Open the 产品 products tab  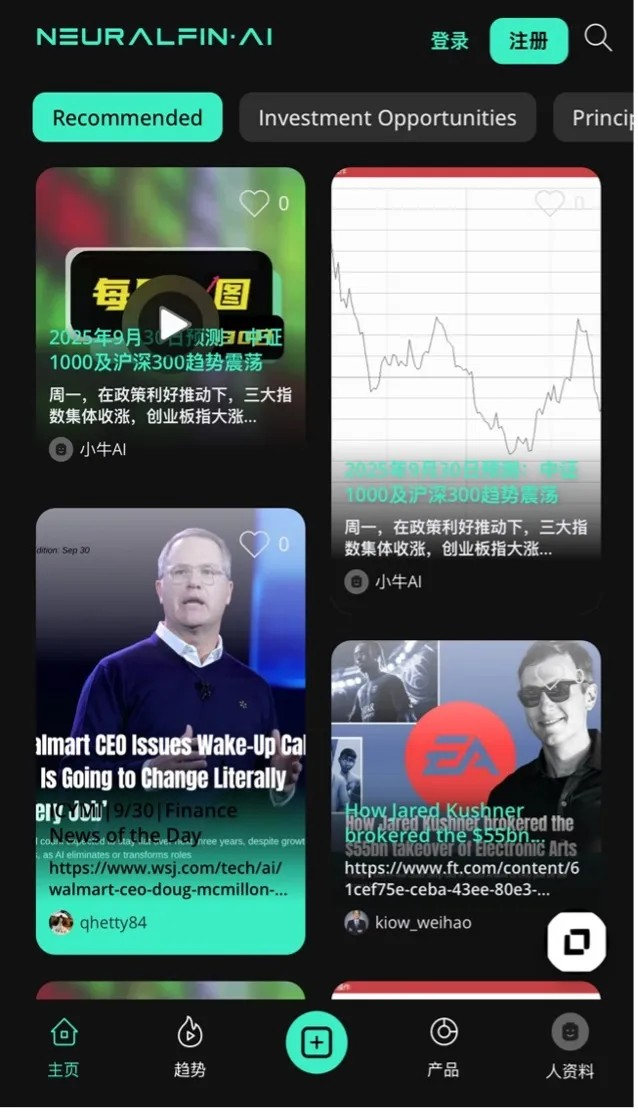coord(443,1047)
